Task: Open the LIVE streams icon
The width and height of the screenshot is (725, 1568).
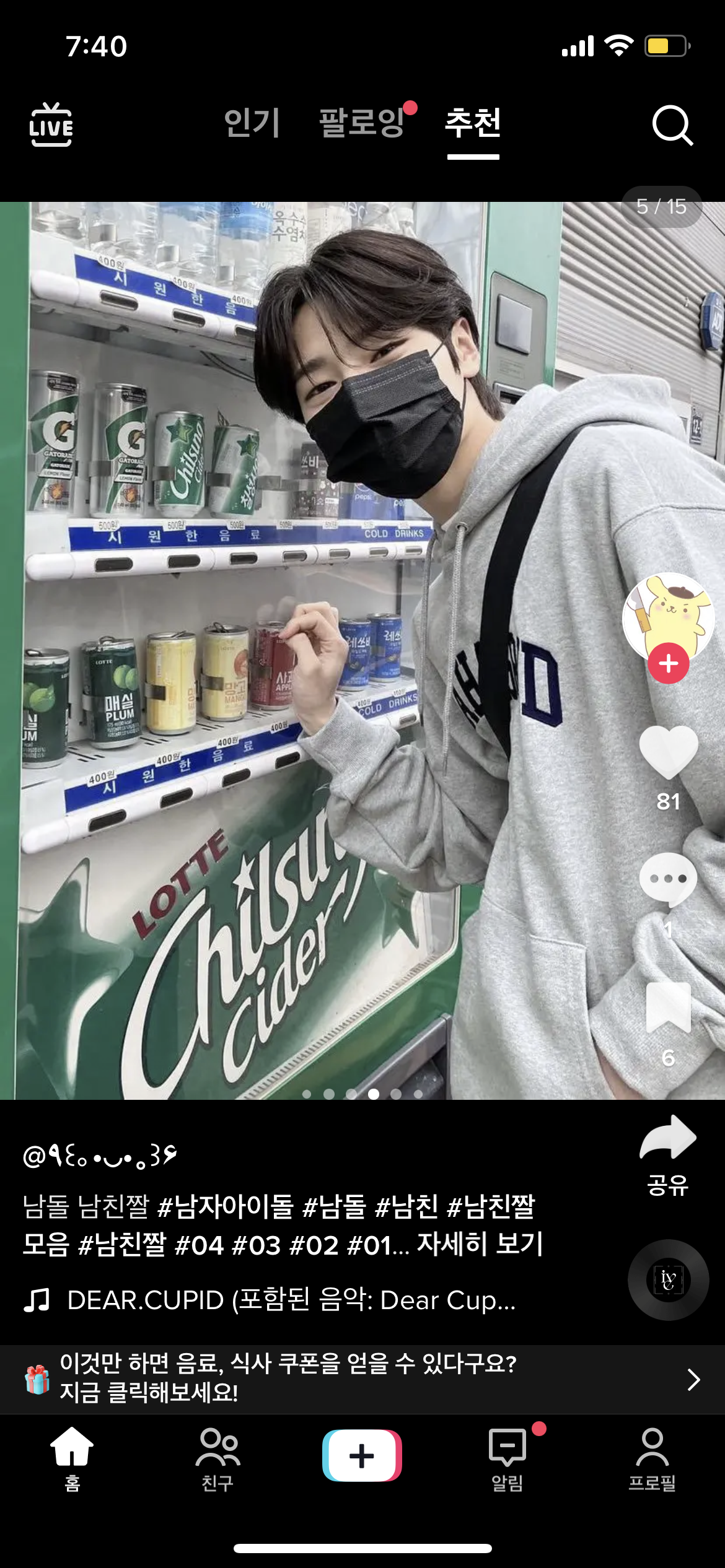Action: coord(51,125)
